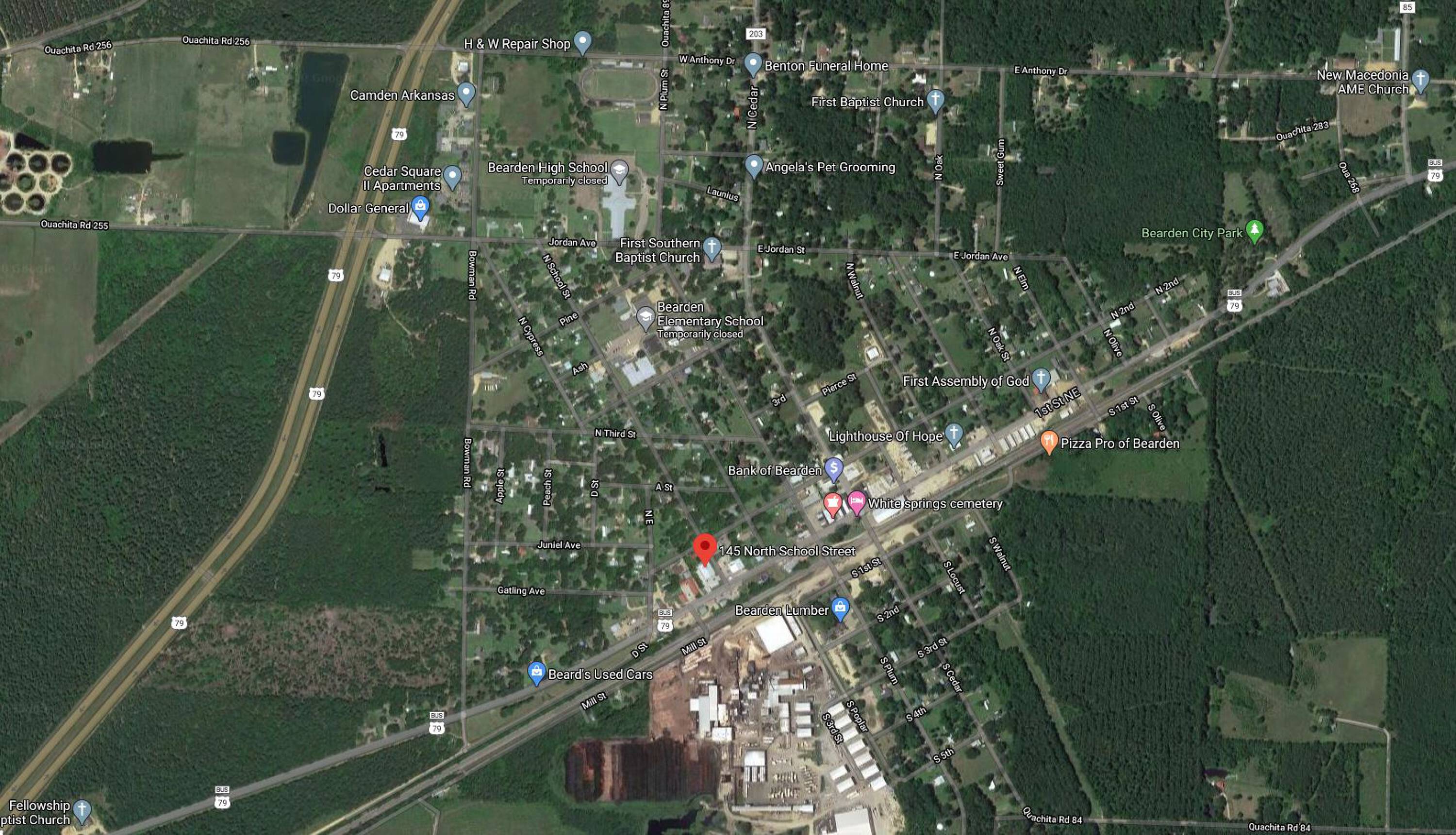Open the Bearden City Park pin
The width and height of the screenshot is (1456, 835).
pyautogui.click(x=1255, y=232)
